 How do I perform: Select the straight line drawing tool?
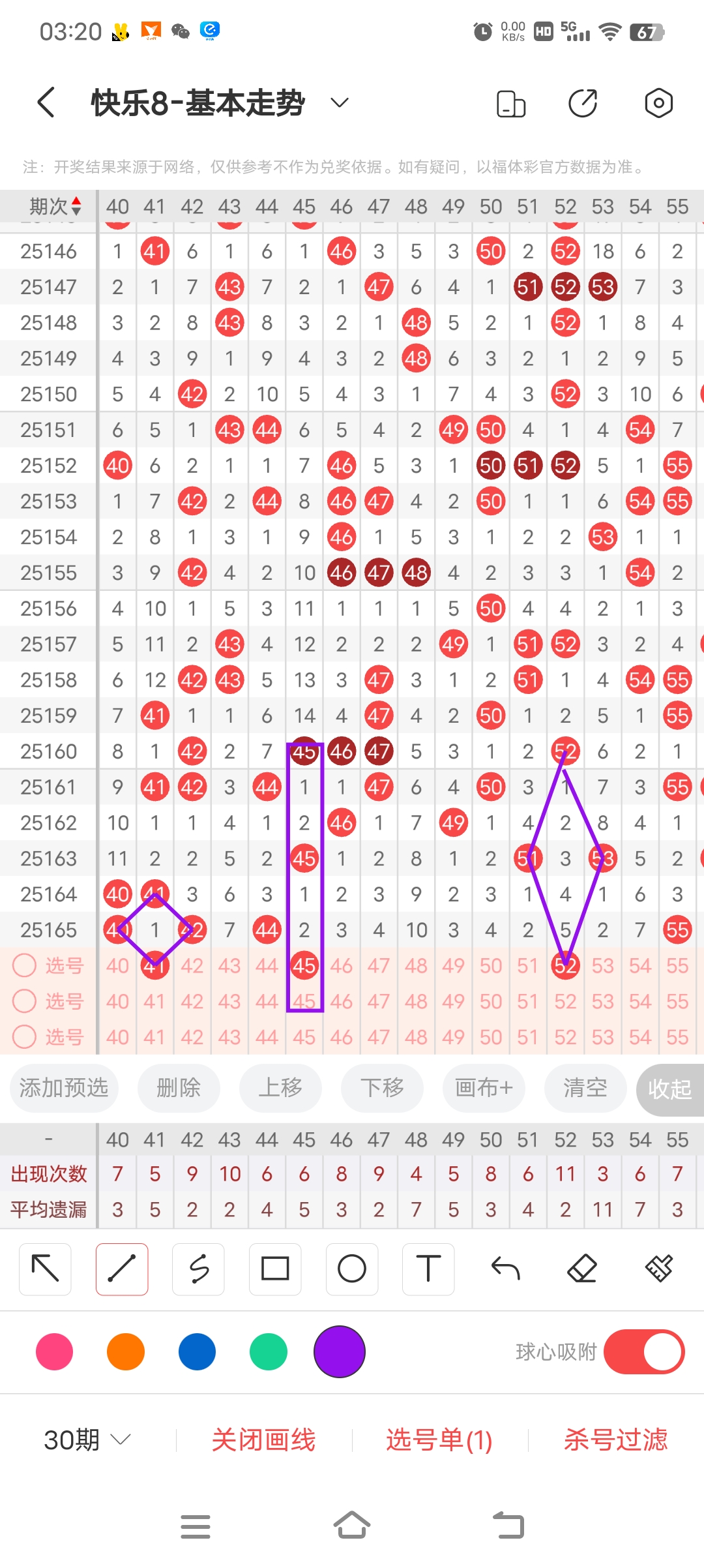pyautogui.click(x=122, y=1269)
